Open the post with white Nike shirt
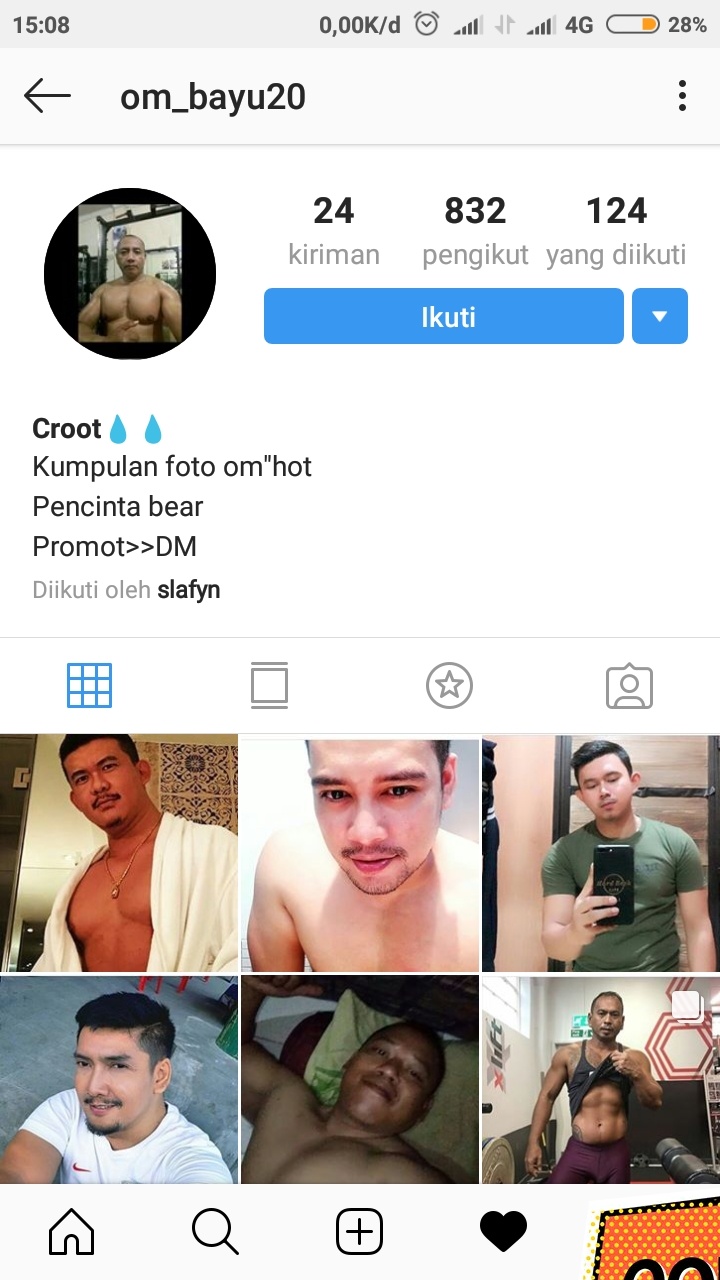This screenshot has height=1280, width=720. pyautogui.click(x=119, y=1080)
